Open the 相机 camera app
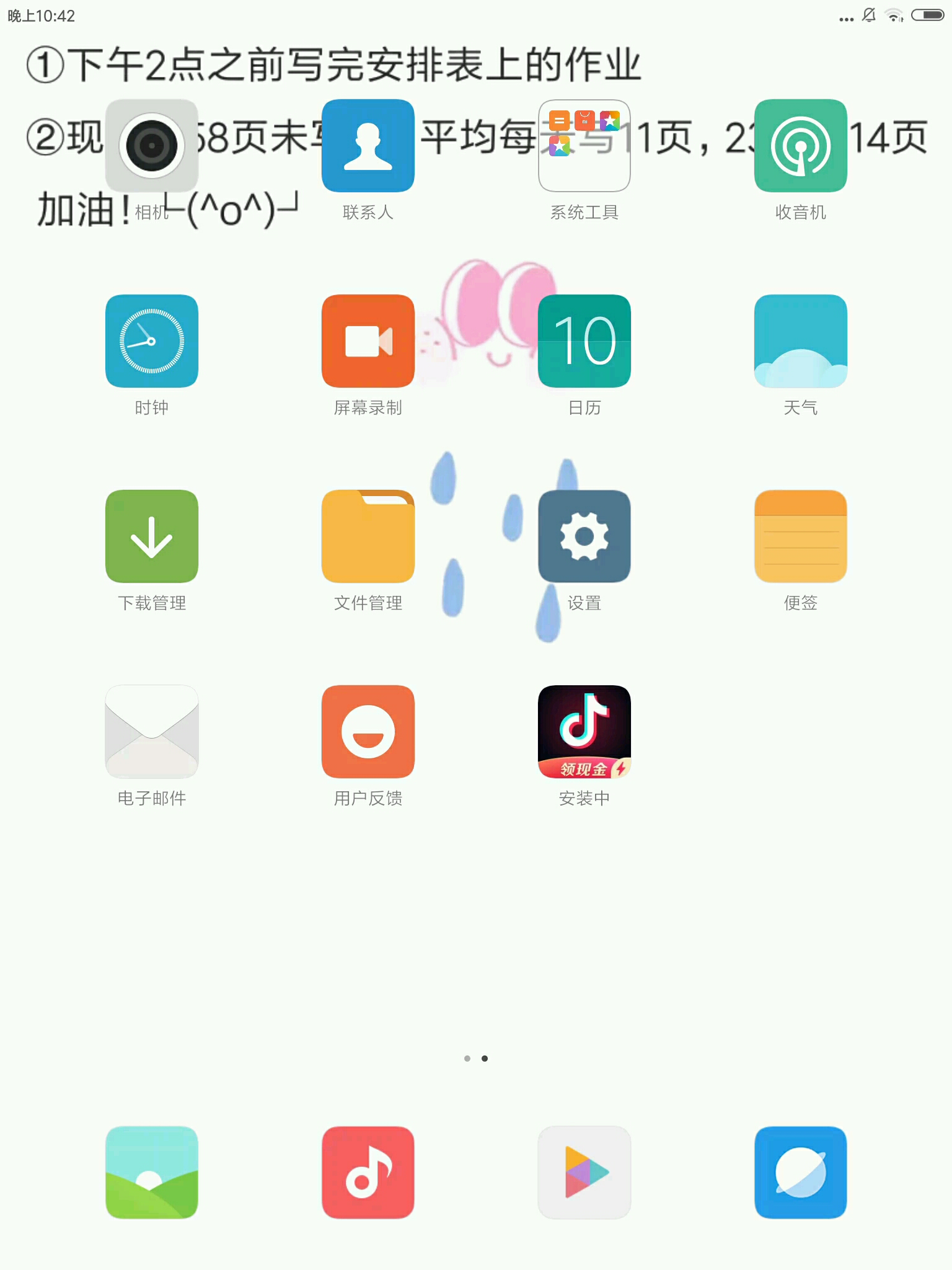This screenshot has height=1270, width=952. [152, 146]
